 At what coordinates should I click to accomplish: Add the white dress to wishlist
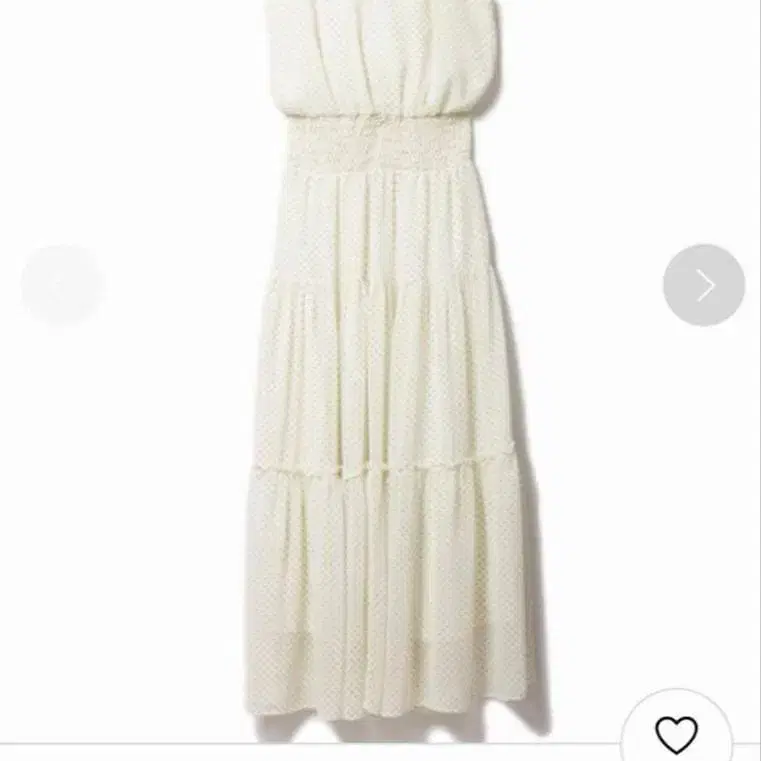[x=676, y=735]
